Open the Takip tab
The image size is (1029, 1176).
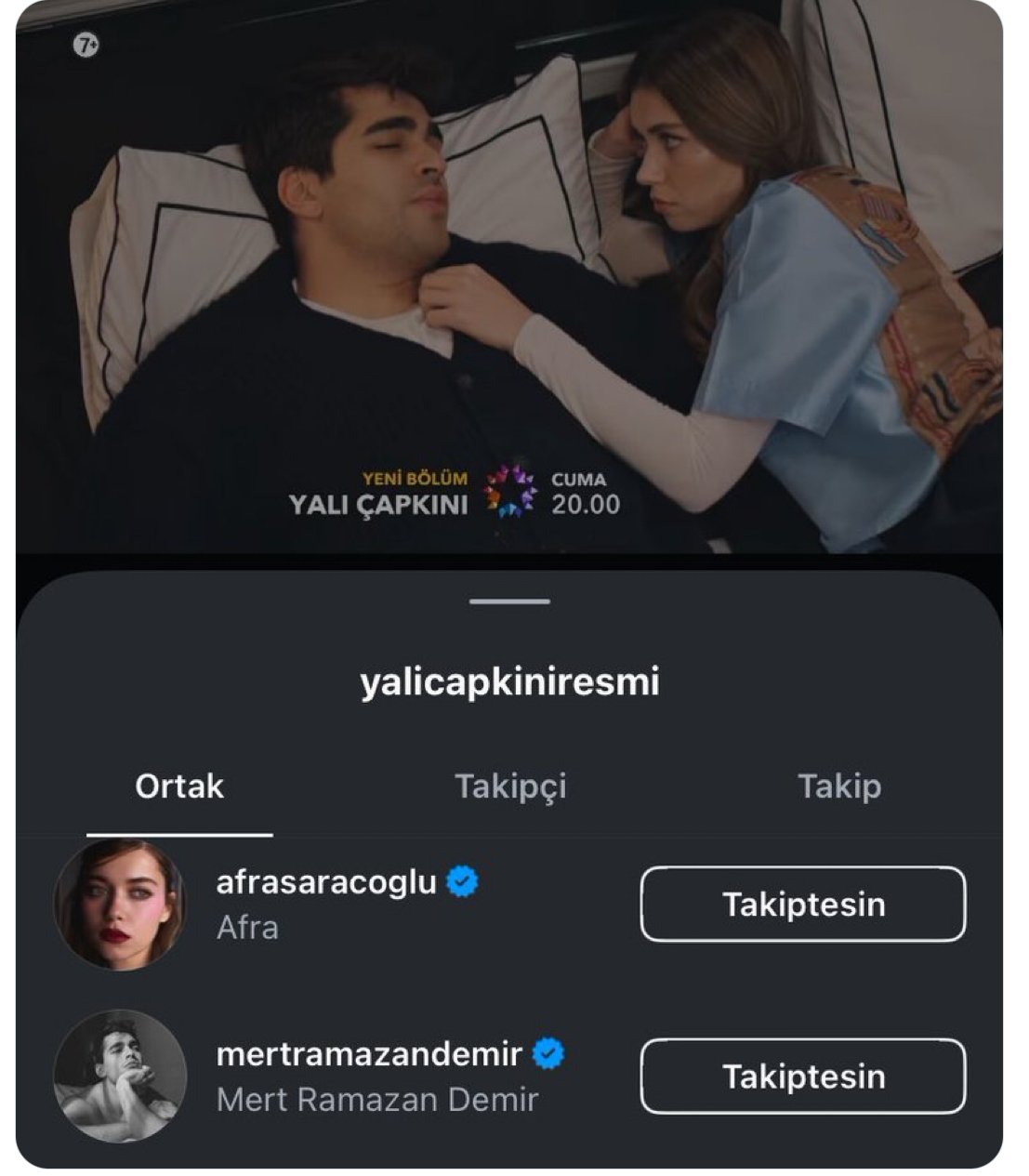pyautogui.click(x=838, y=786)
